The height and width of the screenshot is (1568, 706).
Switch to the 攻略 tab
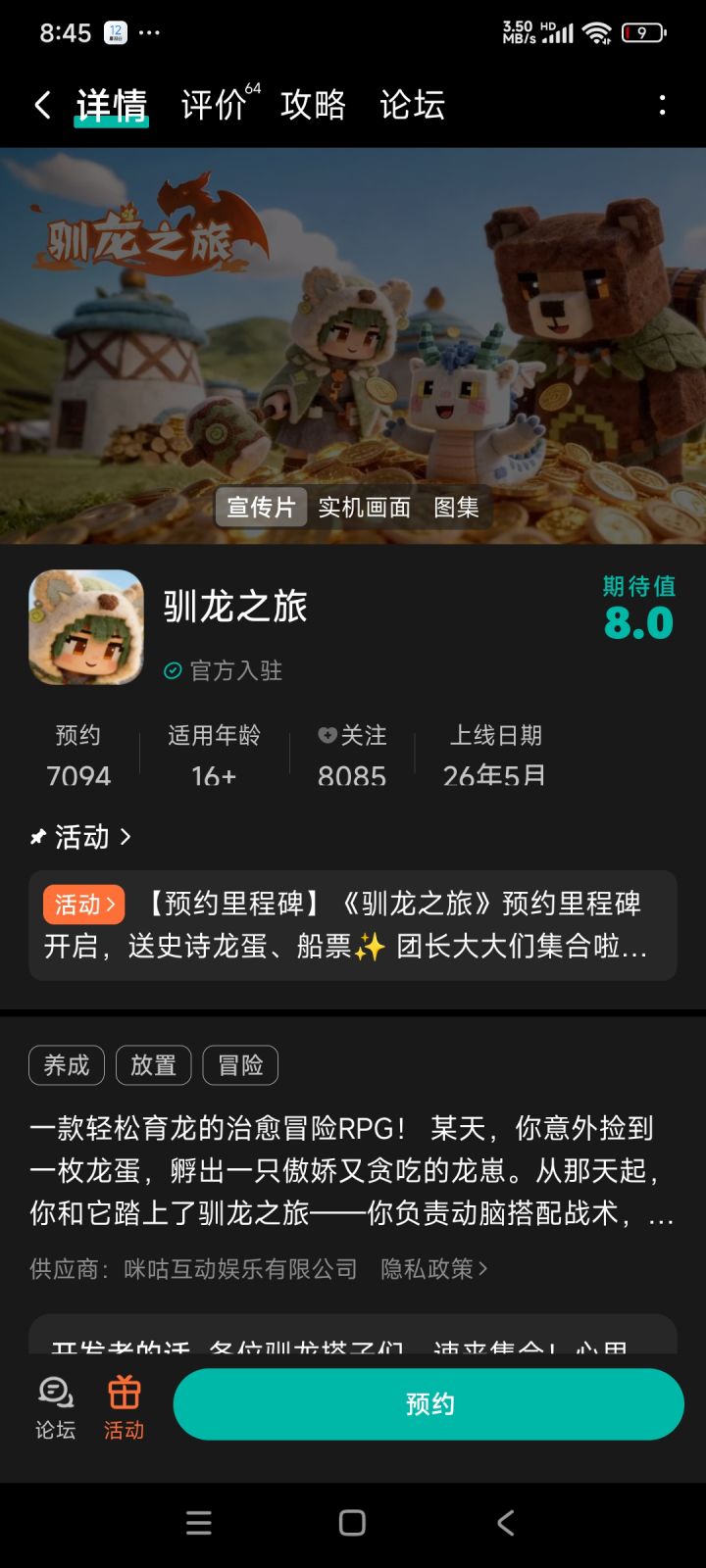point(314,104)
